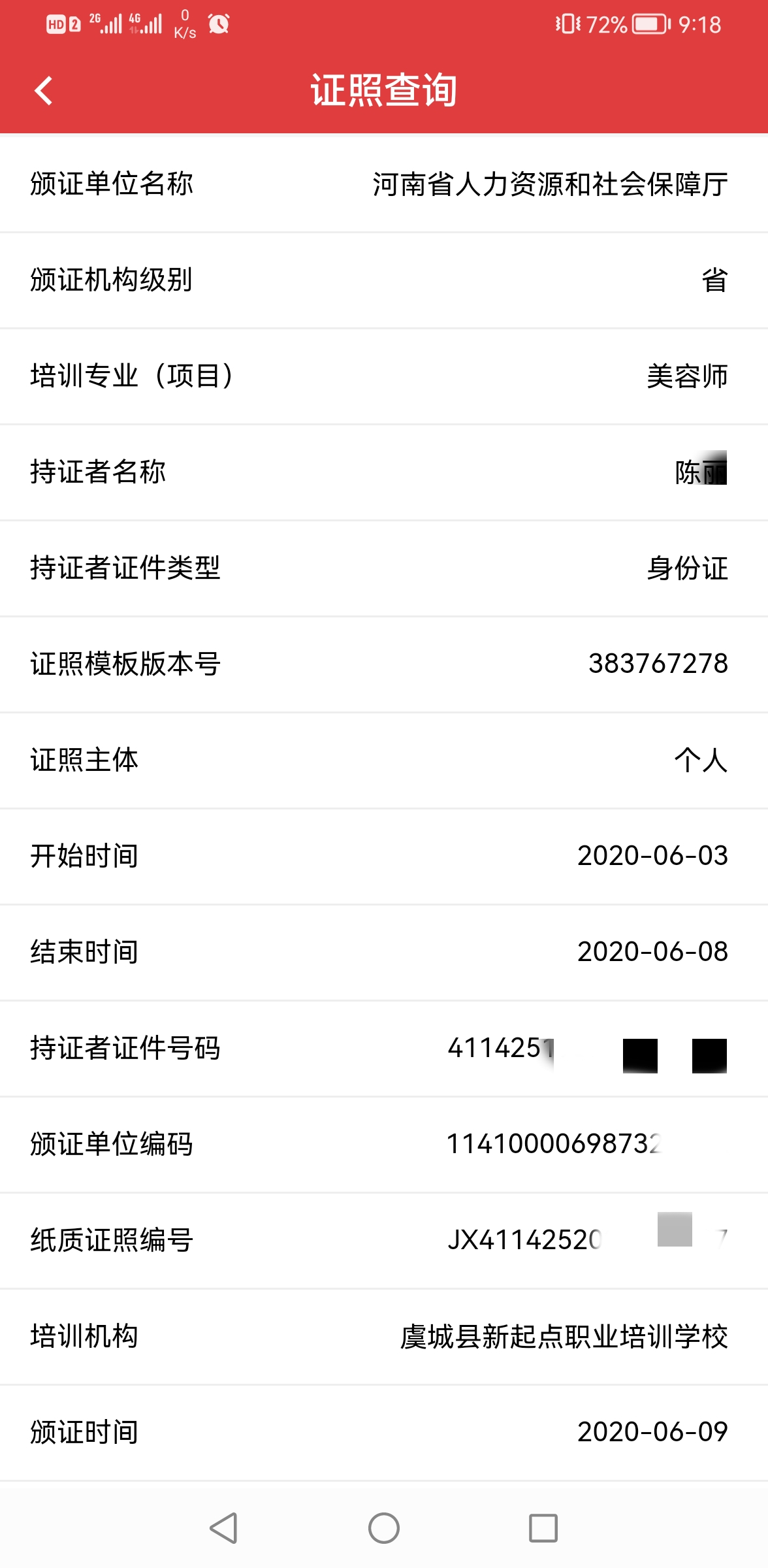Tap the 证照查询 title text
Viewport: 768px width, 1568px height.
(384, 90)
